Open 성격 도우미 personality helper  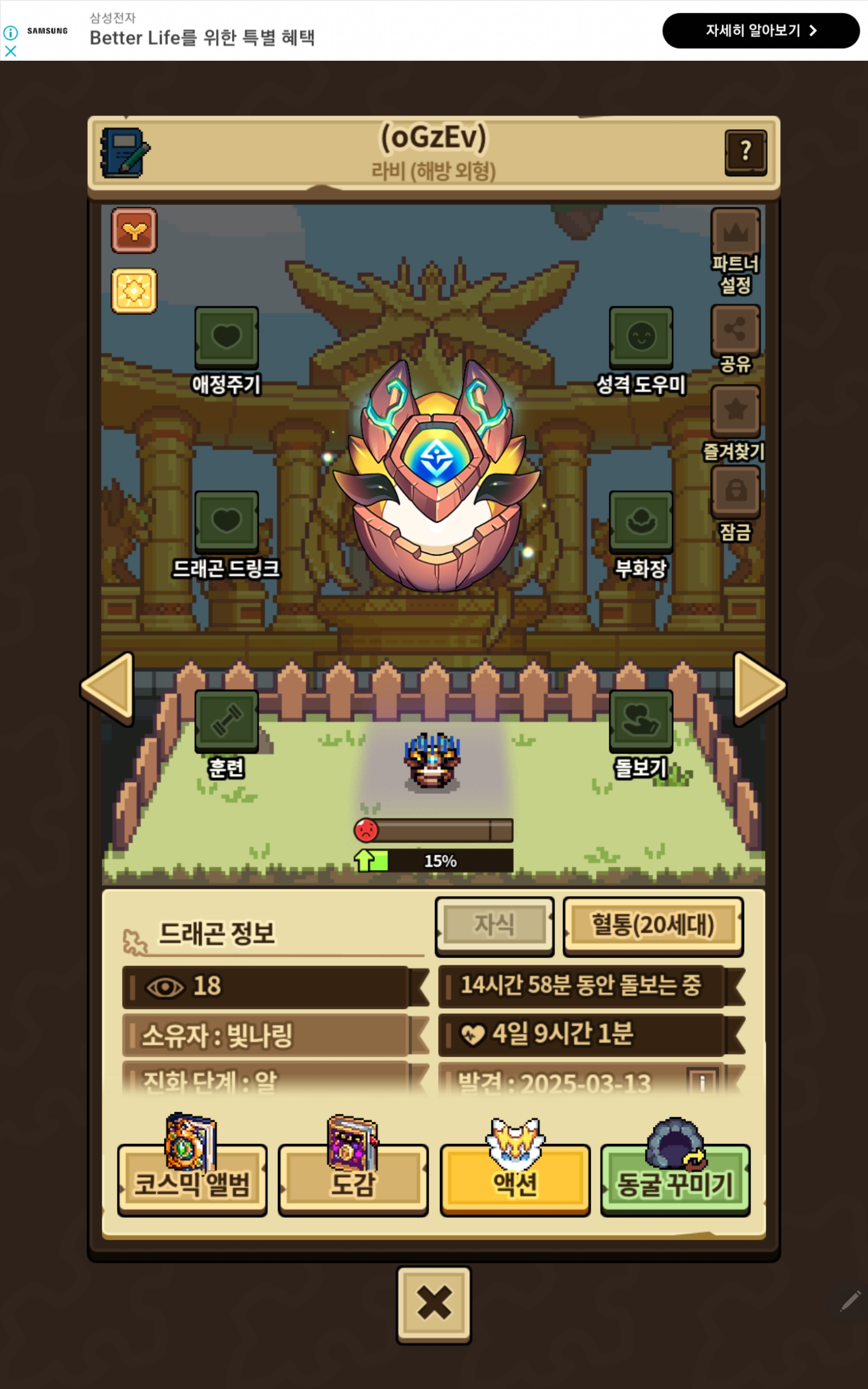coord(641,338)
